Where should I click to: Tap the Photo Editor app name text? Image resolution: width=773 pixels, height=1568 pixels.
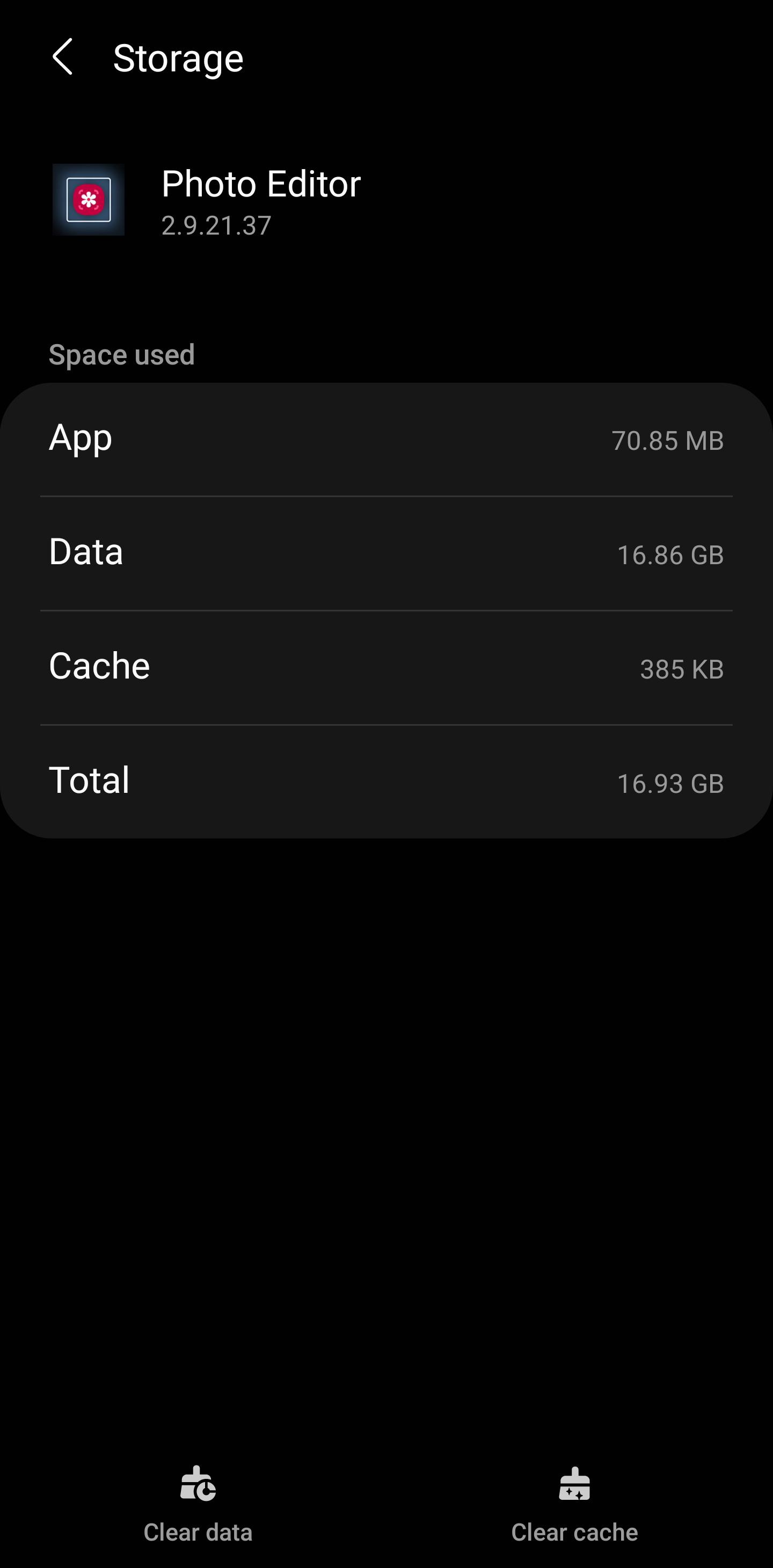tap(260, 183)
